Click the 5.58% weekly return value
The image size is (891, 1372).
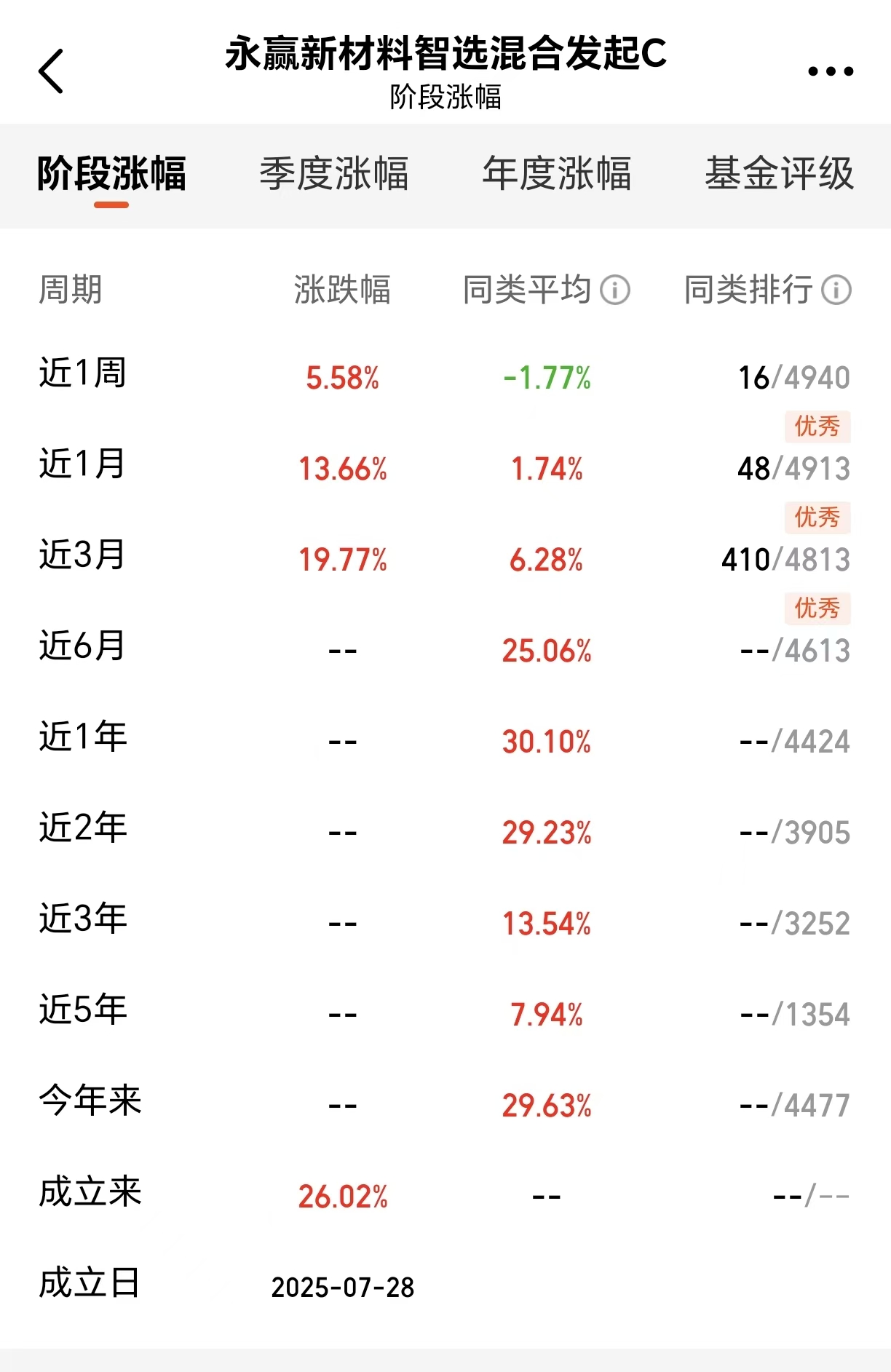tap(342, 377)
